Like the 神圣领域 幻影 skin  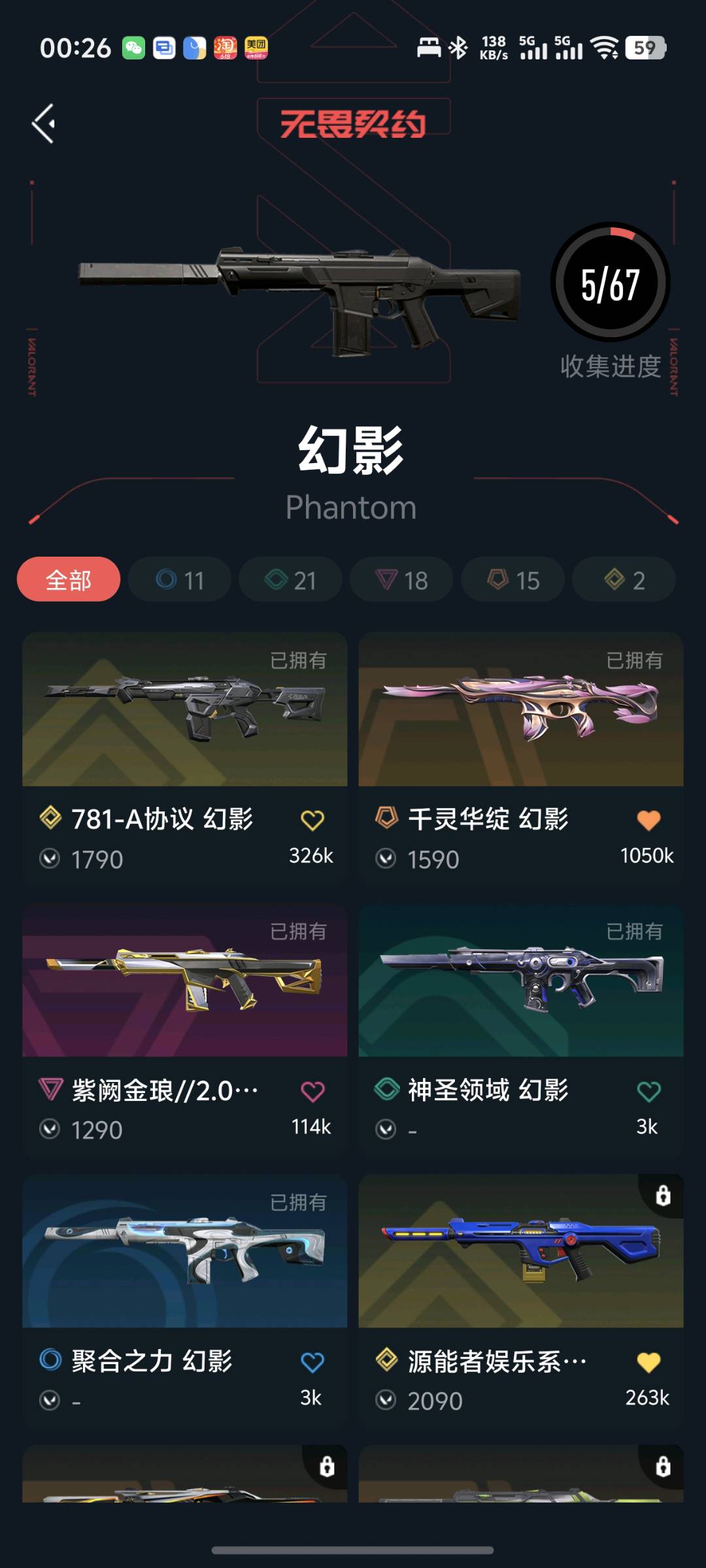[648, 1091]
